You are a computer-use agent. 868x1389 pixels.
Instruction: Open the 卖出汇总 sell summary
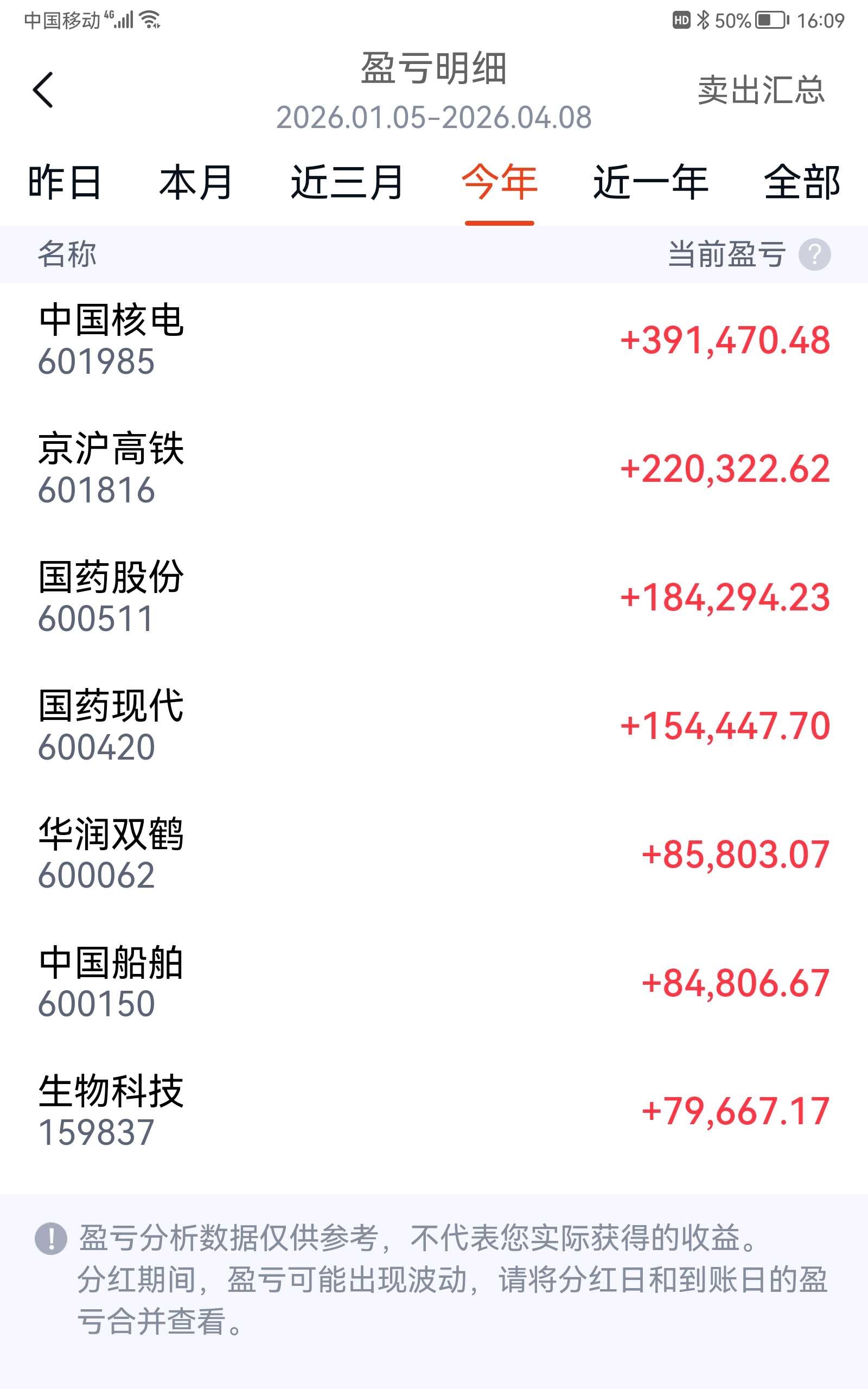(761, 90)
